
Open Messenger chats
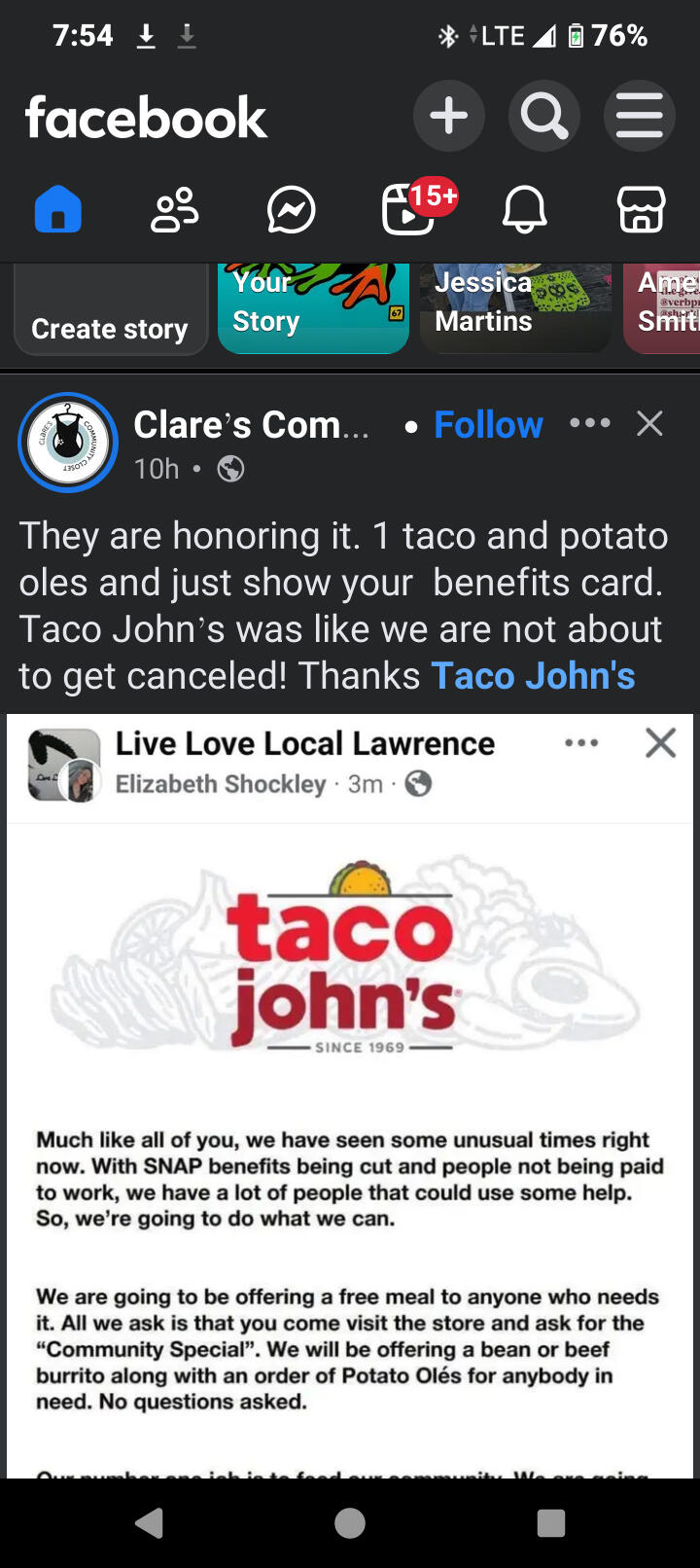[292, 210]
